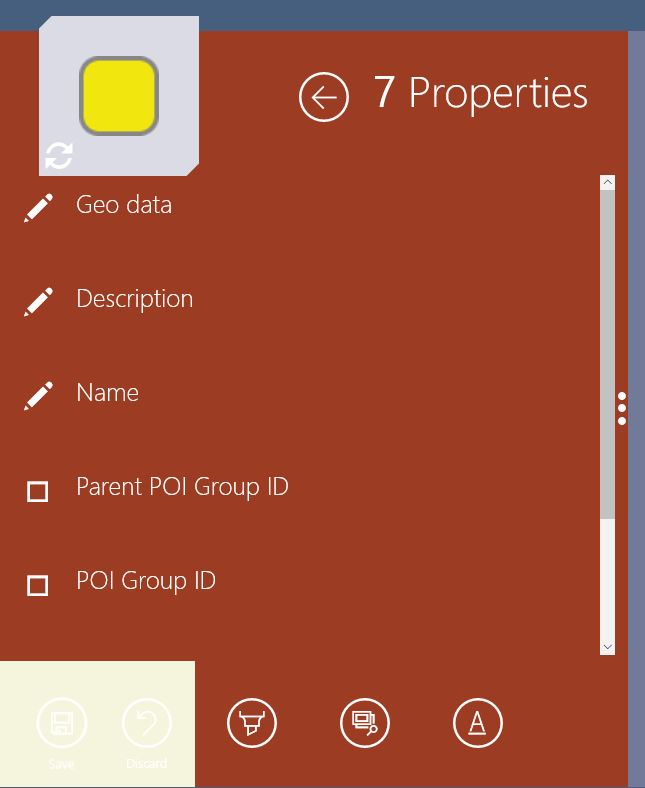Open the three-dot side panel handle
The height and width of the screenshot is (788, 645).
click(x=622, y=409)
